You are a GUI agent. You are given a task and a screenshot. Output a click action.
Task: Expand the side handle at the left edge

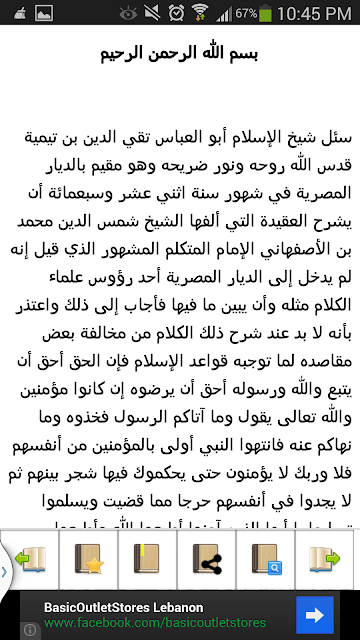pos(5,571)
